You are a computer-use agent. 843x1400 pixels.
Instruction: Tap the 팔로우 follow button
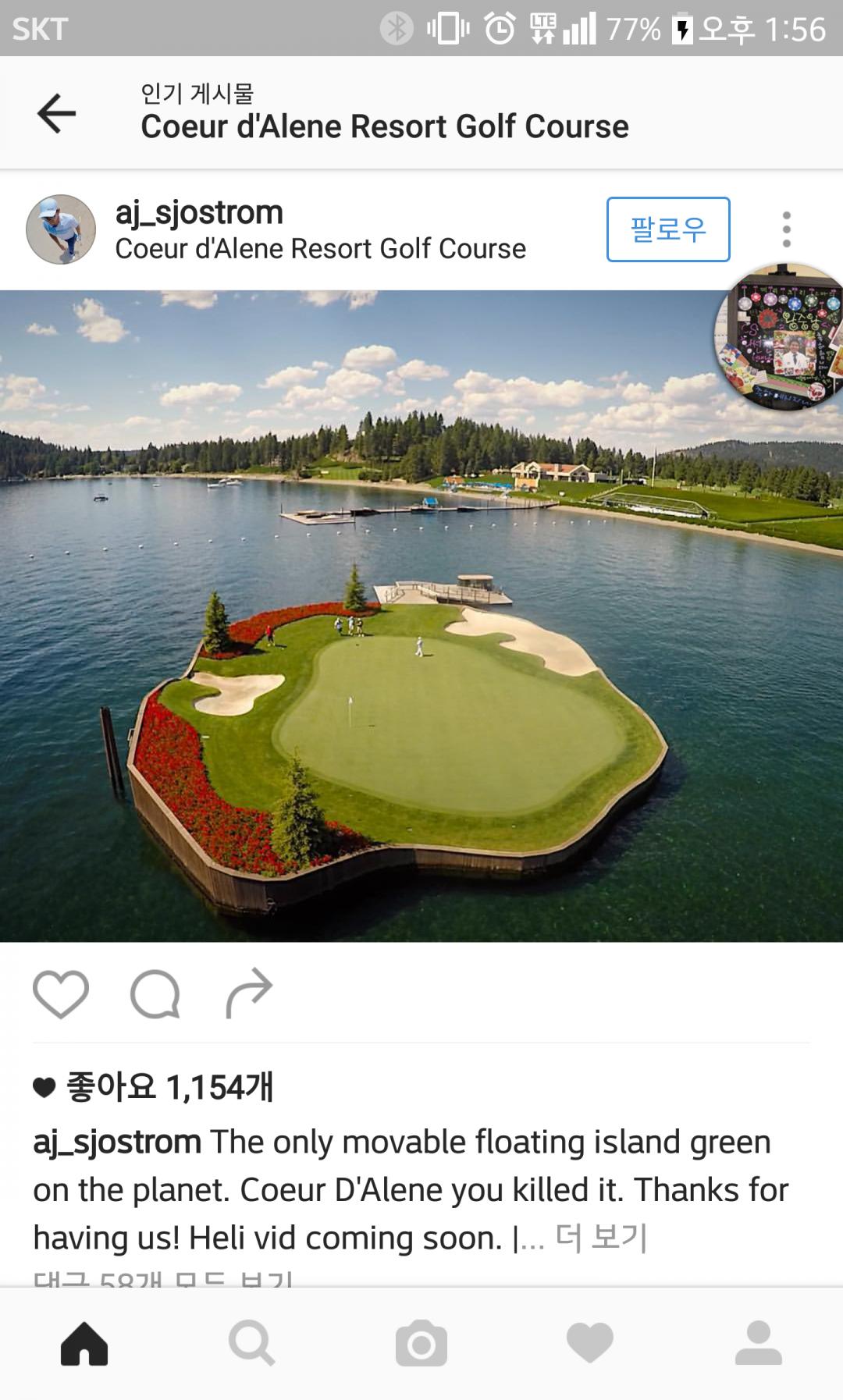pos(667,229)
